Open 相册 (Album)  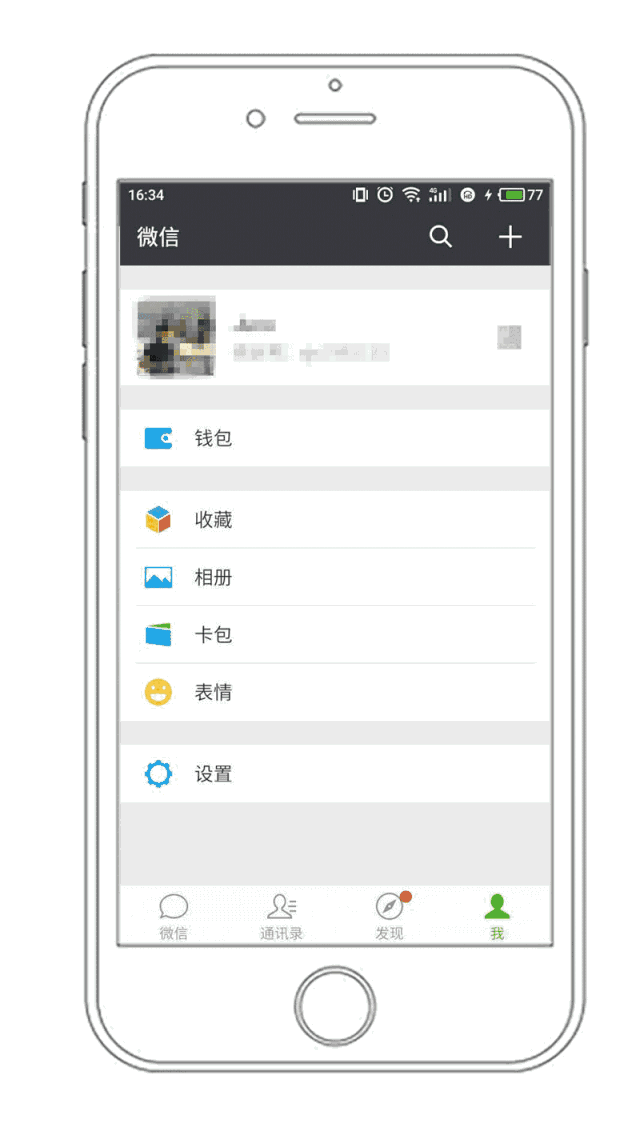(335, 577)
